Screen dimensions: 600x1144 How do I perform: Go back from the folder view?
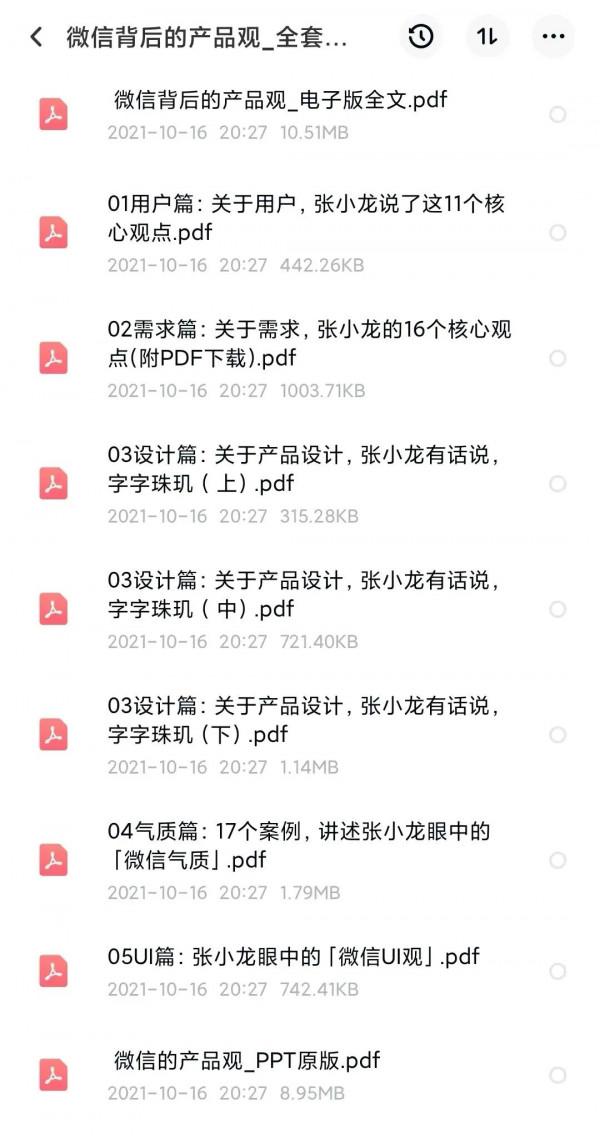tap(36, 38)
